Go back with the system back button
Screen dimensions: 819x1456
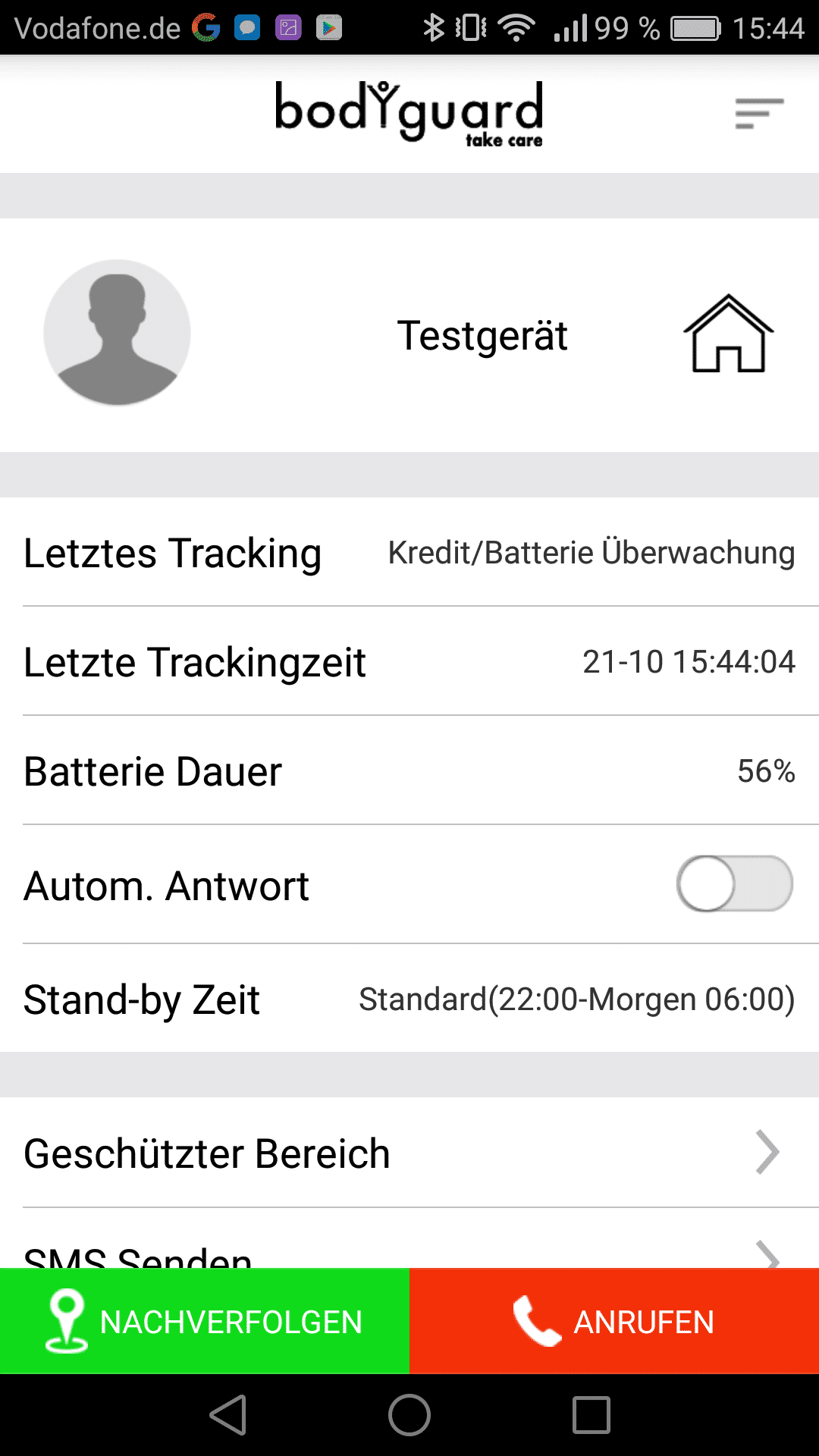227,1415
